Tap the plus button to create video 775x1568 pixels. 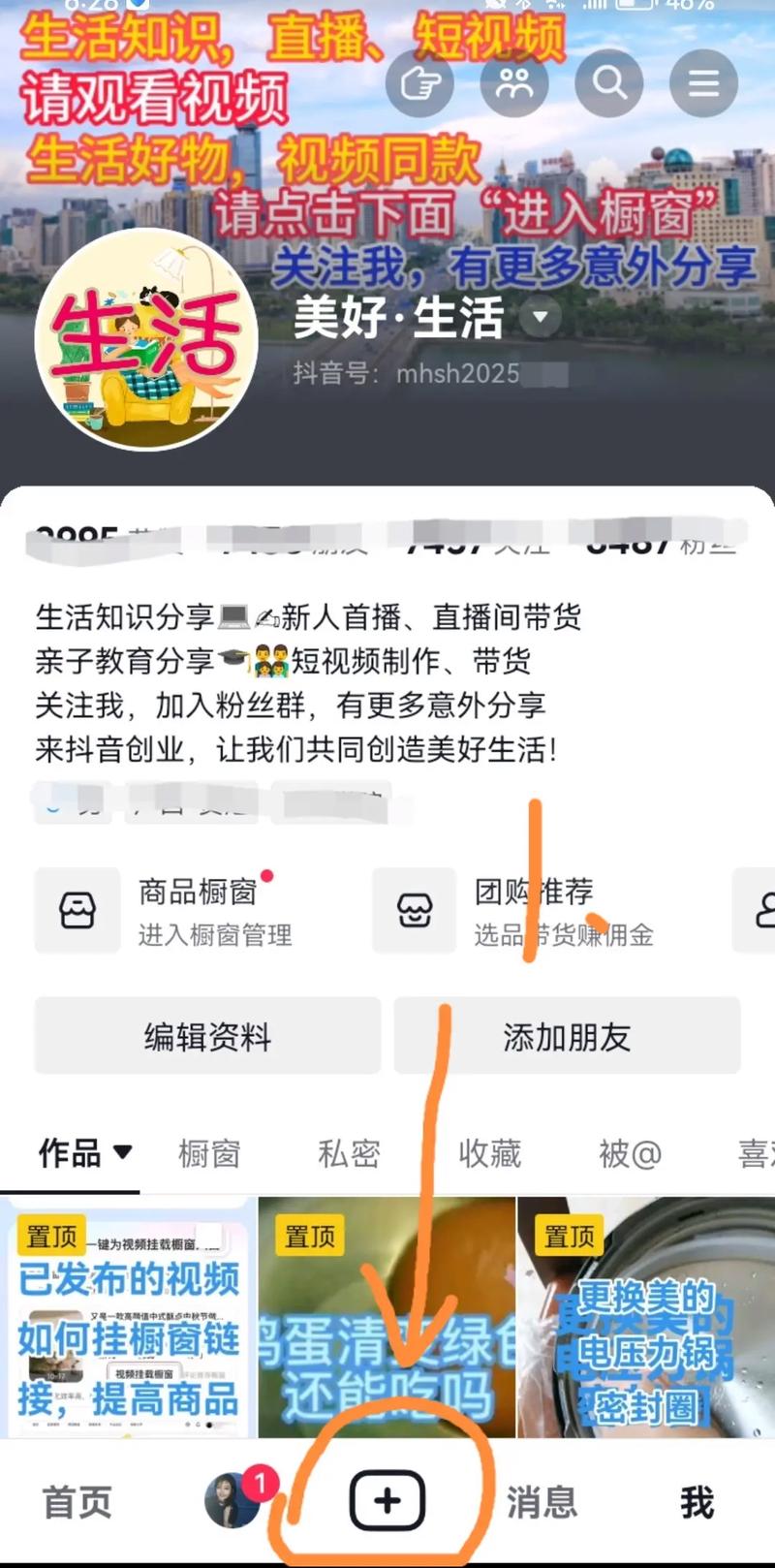(387, 1500)
